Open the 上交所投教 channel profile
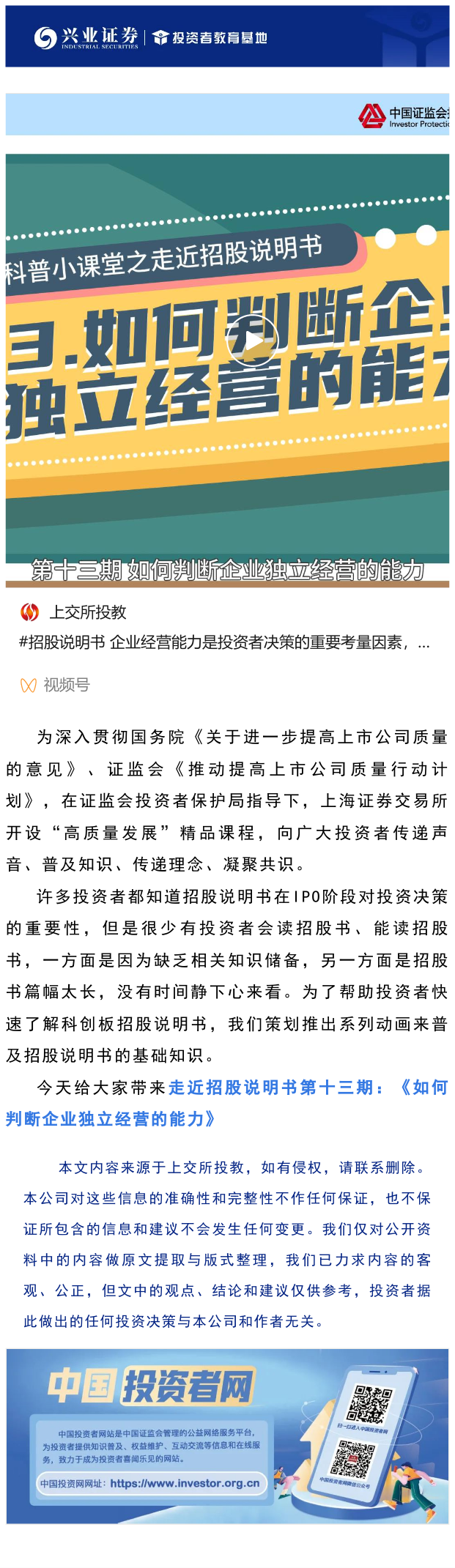 [86, 612]
